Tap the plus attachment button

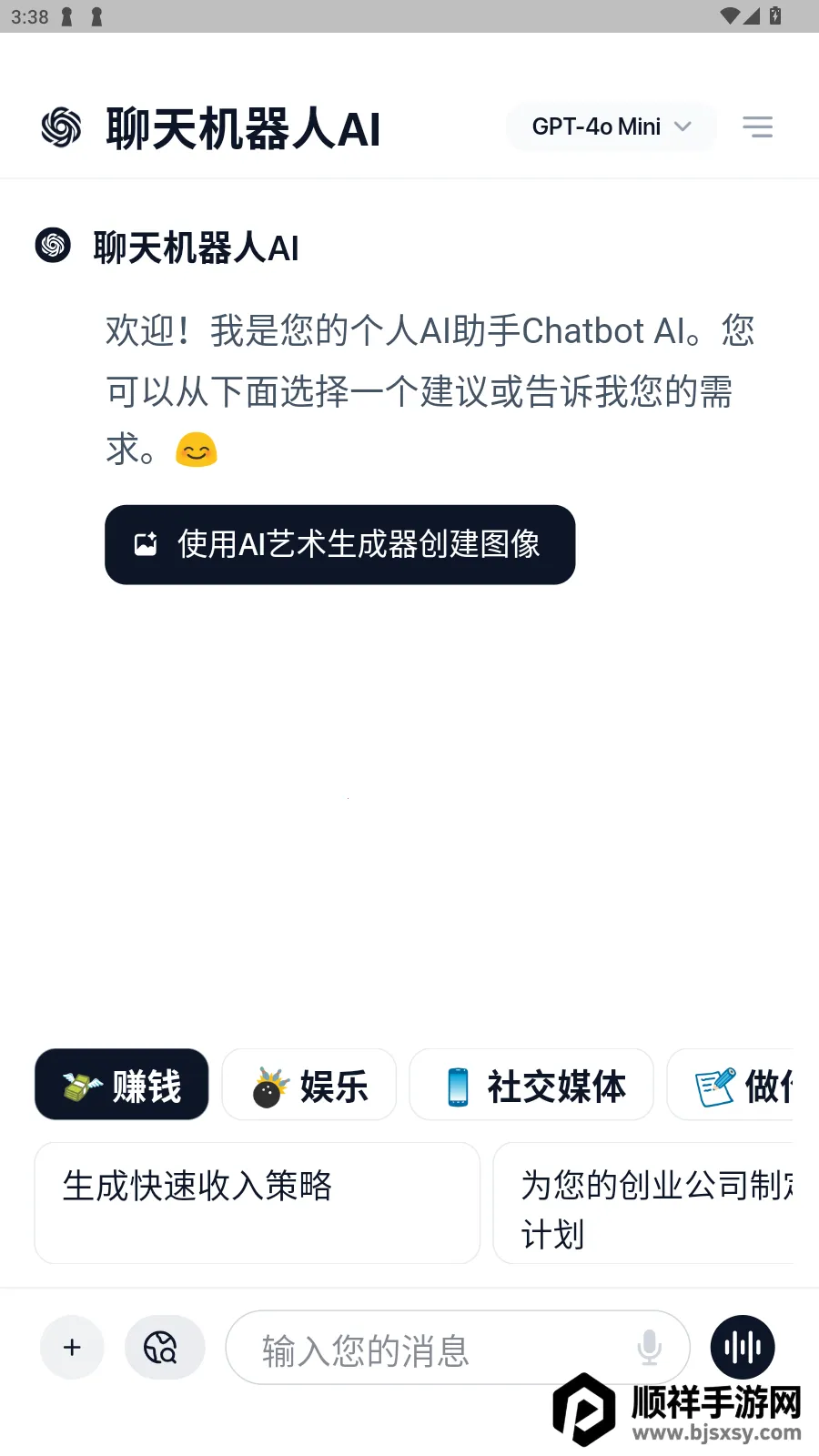point(72,1348)
